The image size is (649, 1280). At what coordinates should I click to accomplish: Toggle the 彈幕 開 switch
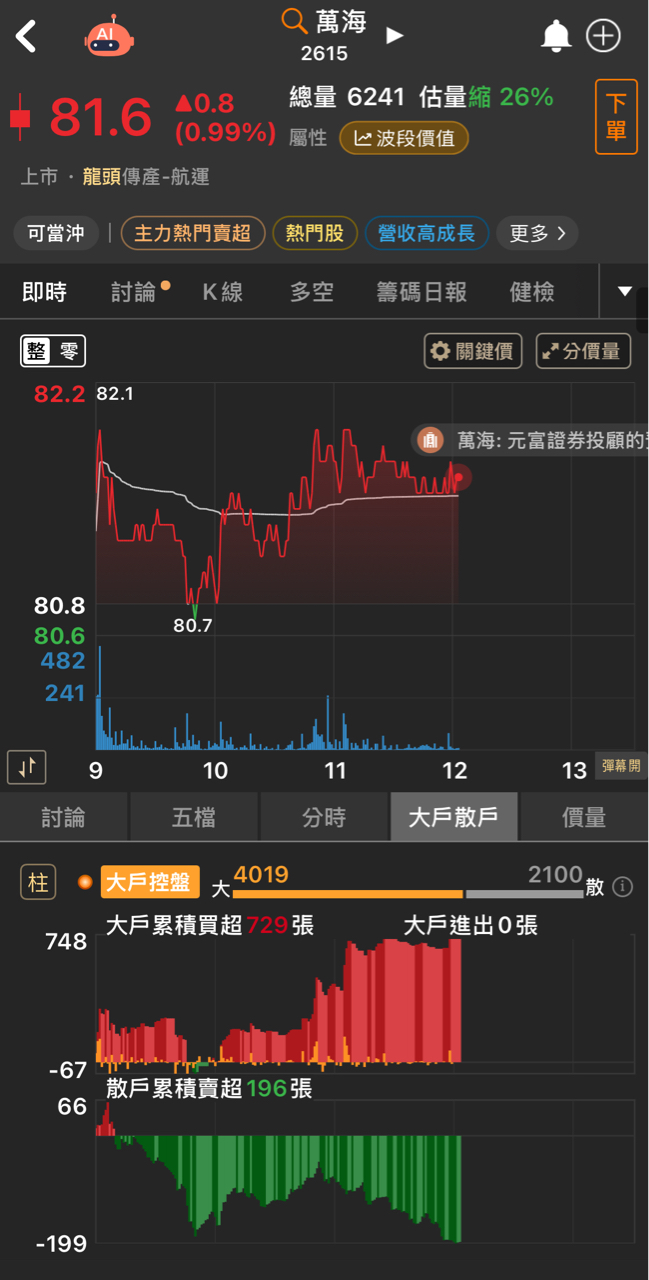(620, 767)
